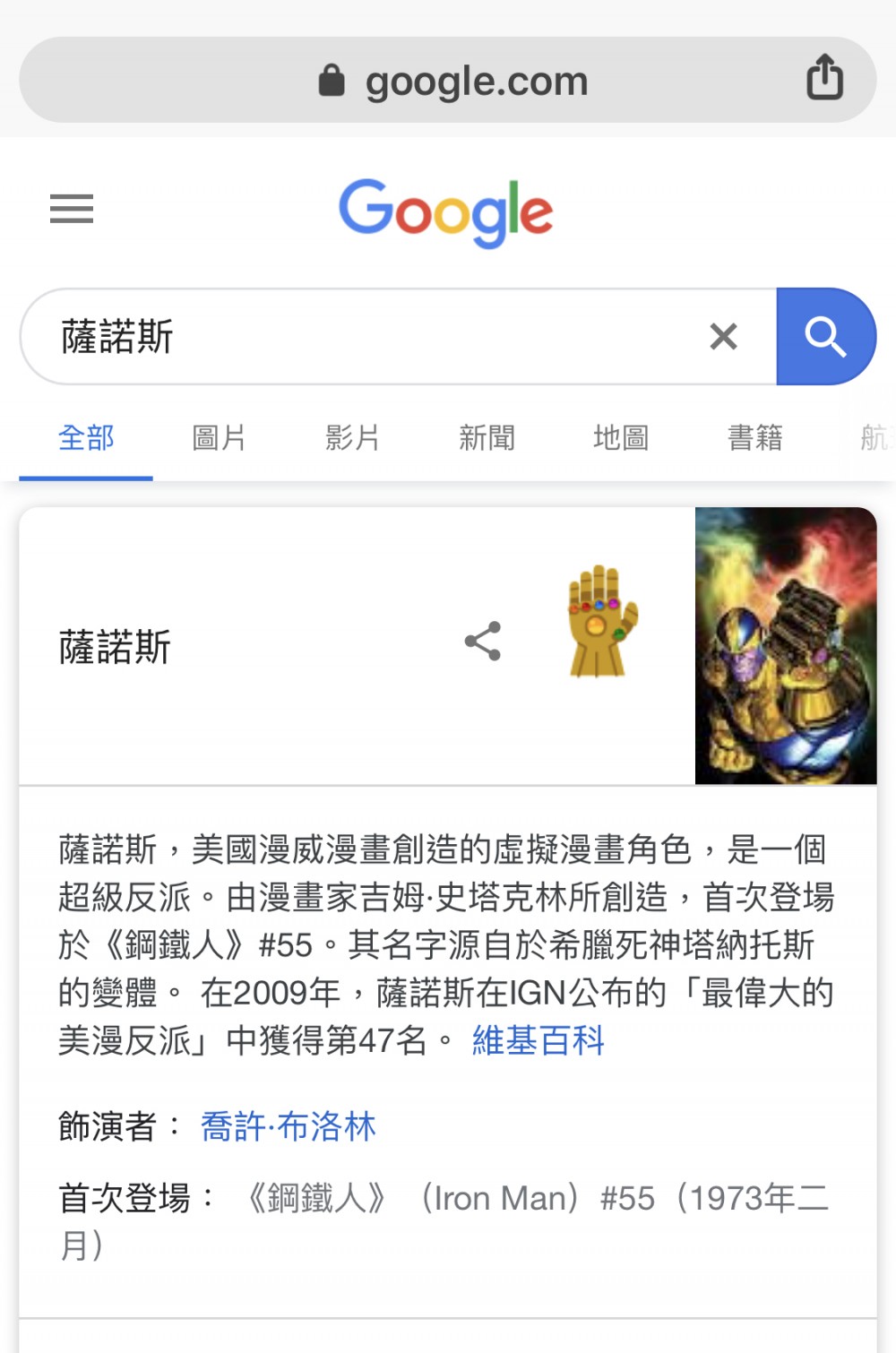Viewport: 896px width, 1353px height.
Task: Select the 全部 tab
Action: pos(86,438)
